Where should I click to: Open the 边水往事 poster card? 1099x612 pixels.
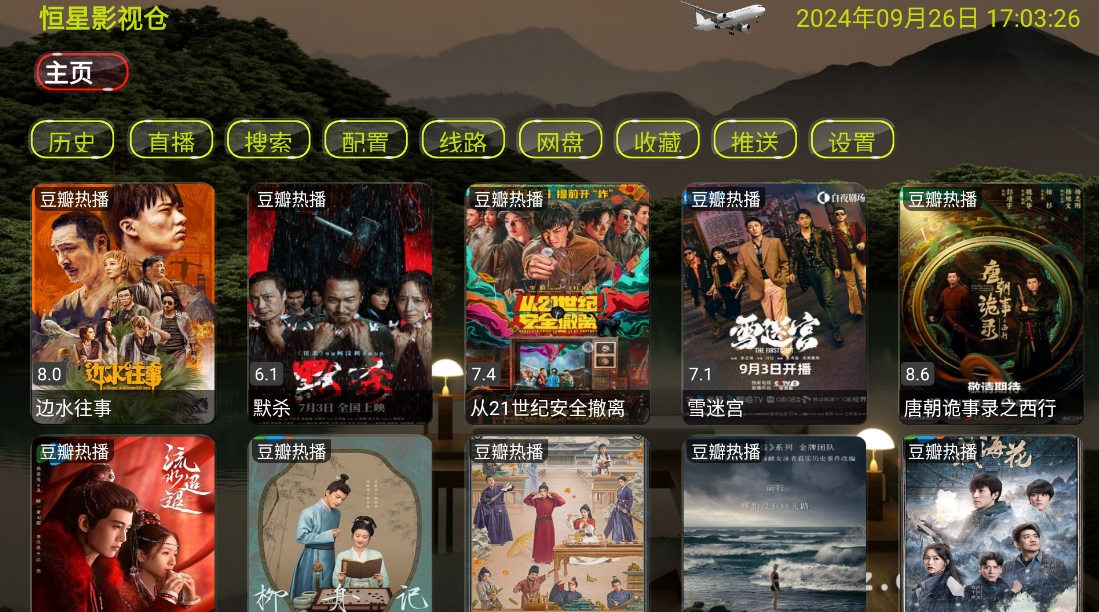click(123, 302)
